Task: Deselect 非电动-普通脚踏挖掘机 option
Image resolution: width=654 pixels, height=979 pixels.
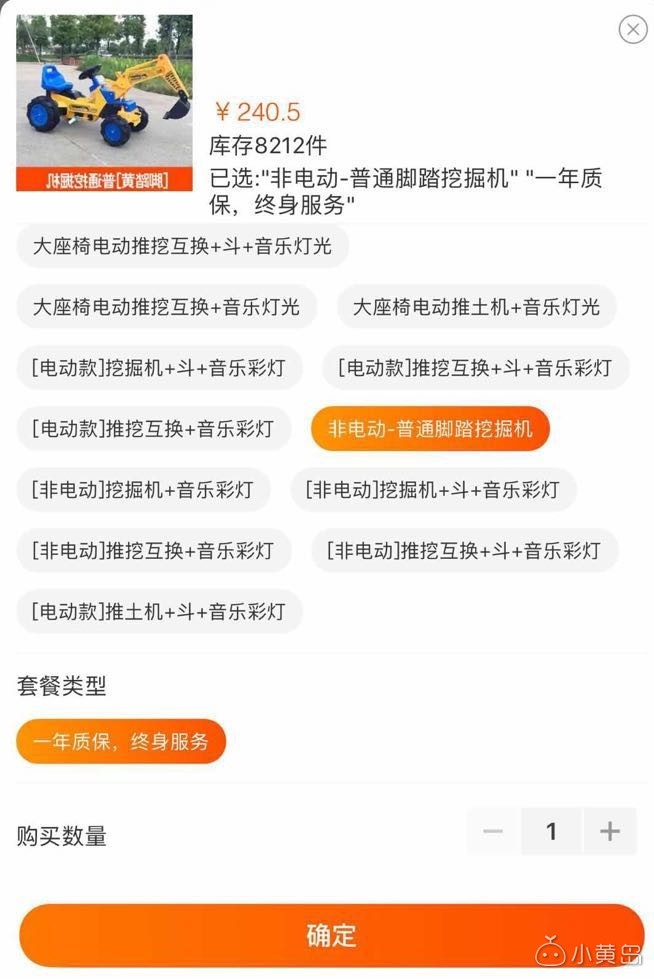Action: click(x=430, y=429)
